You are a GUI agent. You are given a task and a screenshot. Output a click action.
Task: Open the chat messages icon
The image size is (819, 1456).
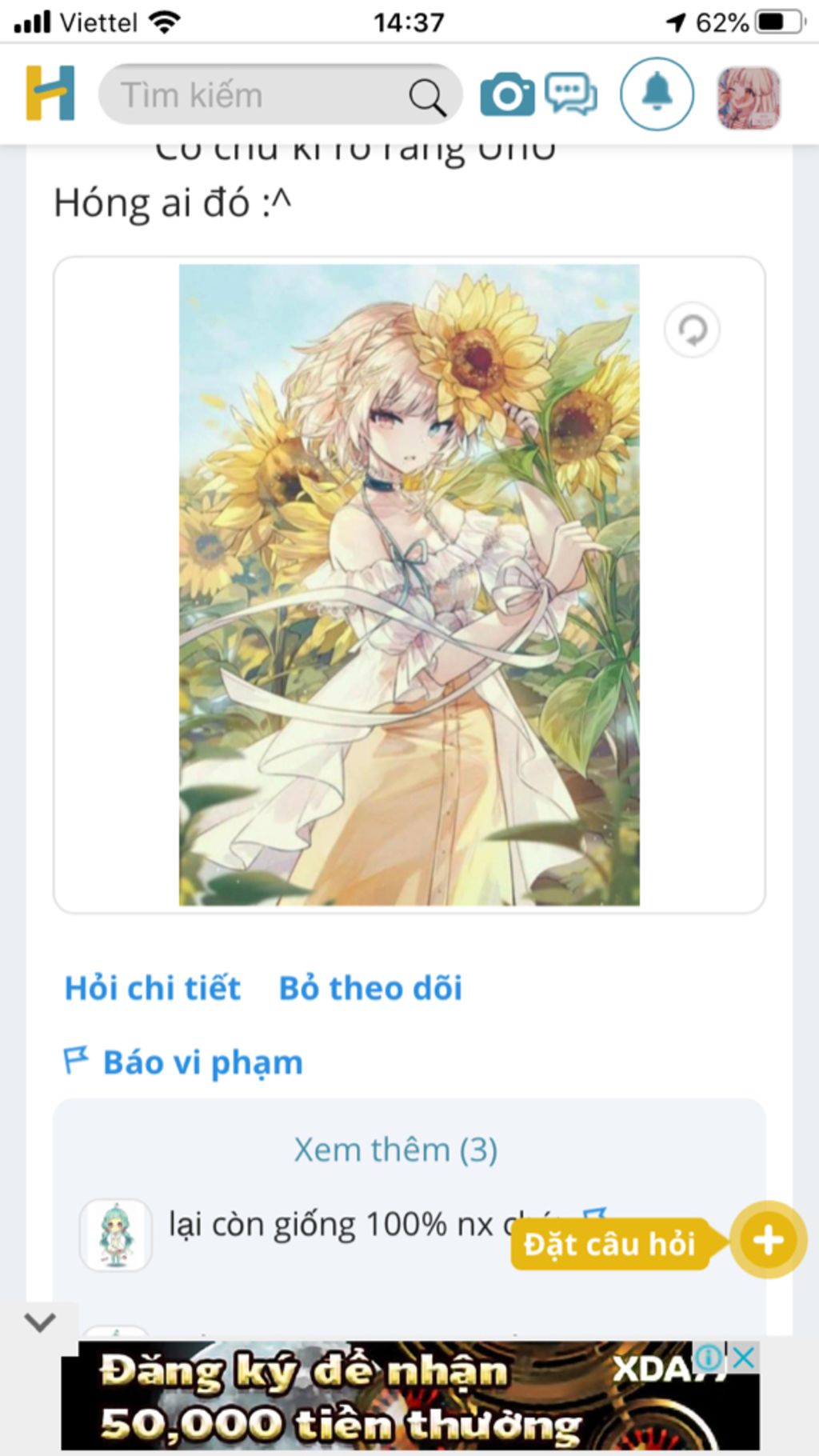571,95
